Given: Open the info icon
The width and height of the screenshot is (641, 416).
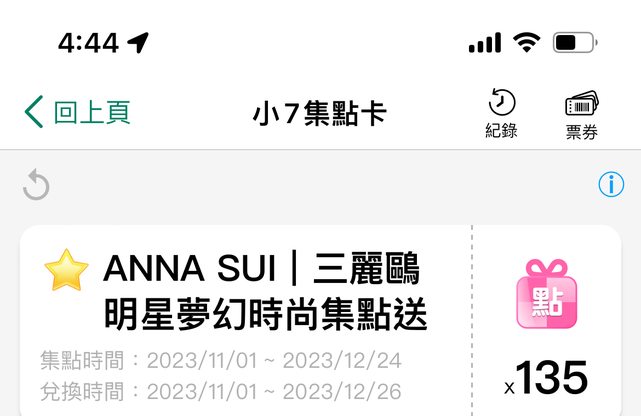Looking at the screenshot, I should click(610, 184).
